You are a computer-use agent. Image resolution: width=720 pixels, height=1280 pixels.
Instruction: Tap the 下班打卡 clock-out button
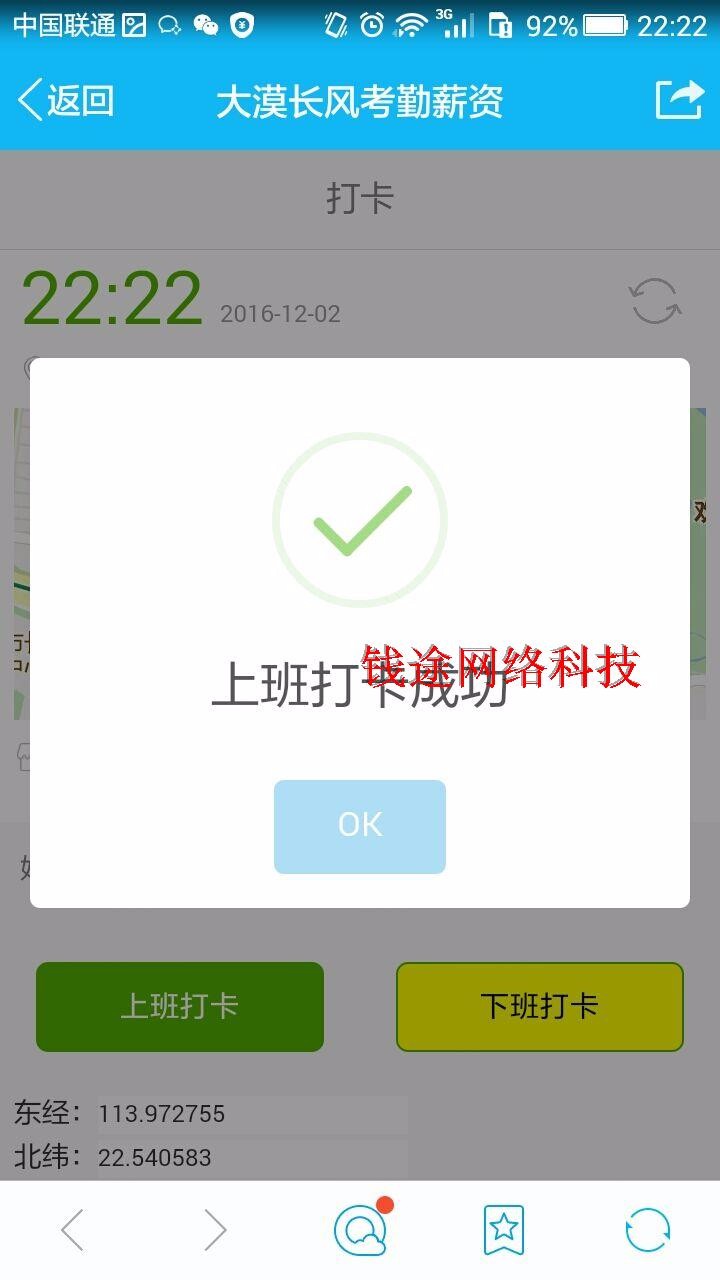tap(539, 1006)
